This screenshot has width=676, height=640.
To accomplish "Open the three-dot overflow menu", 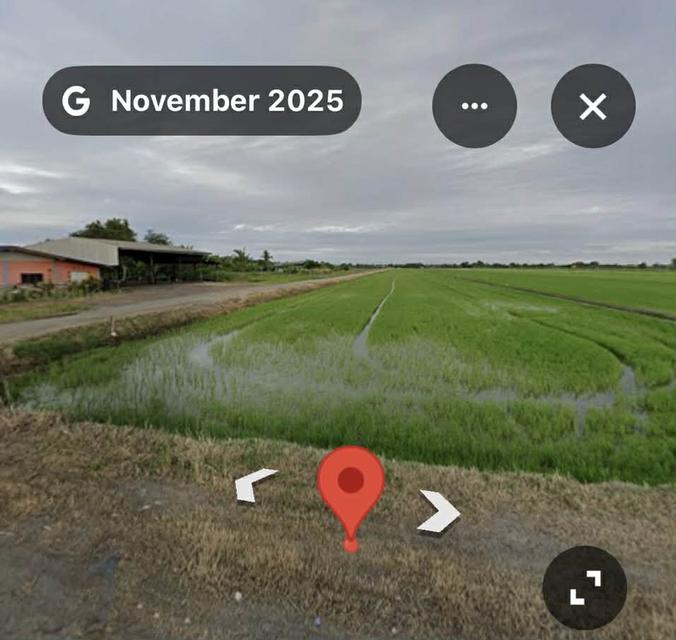I will pos(474,106).
